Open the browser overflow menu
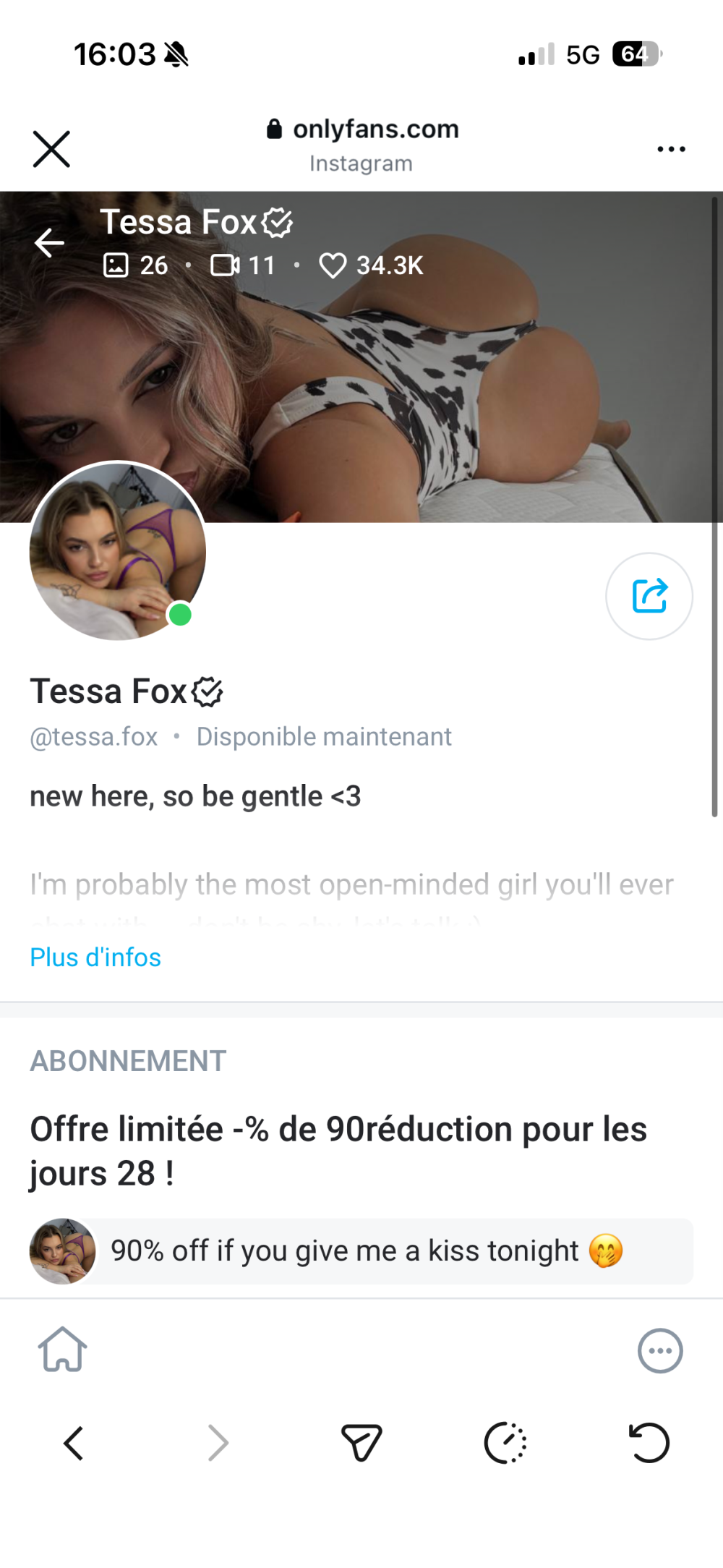Viewport: 723px width, 1568px height. (x=671, y=149)
